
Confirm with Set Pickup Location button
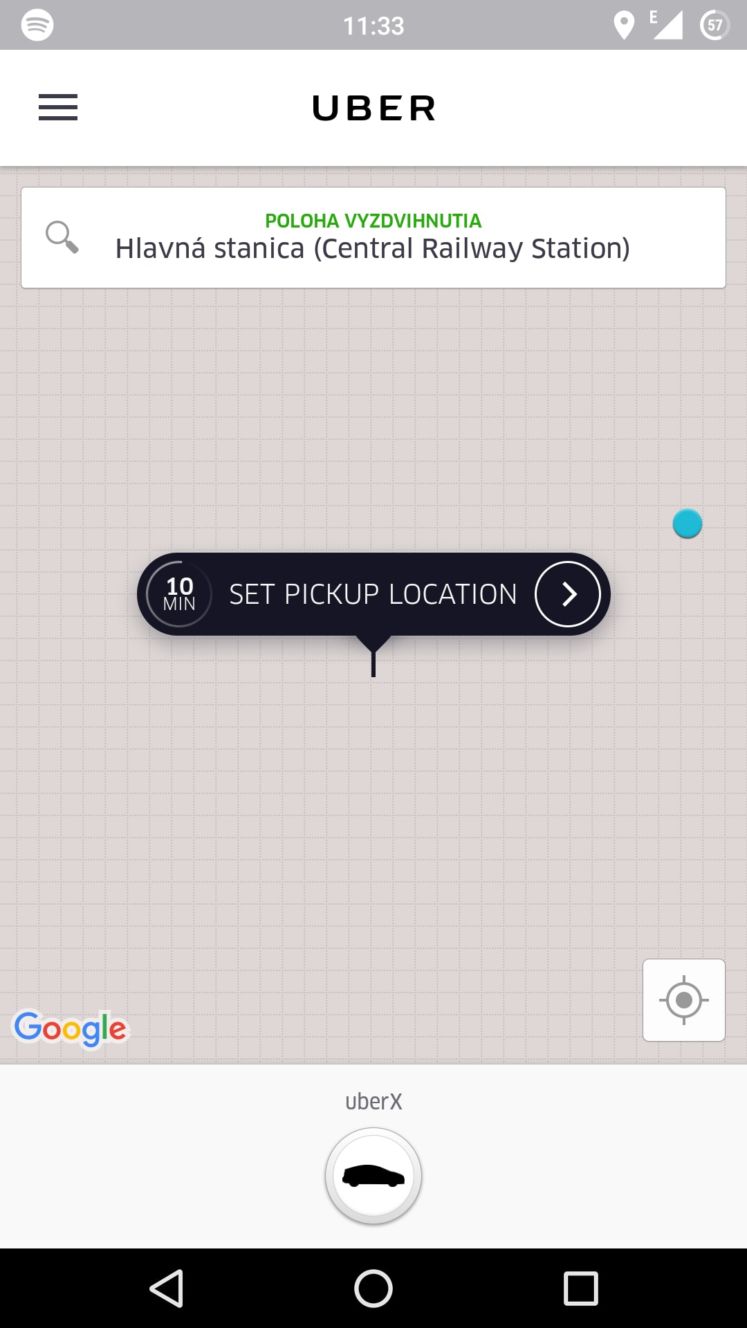point(373,594)
